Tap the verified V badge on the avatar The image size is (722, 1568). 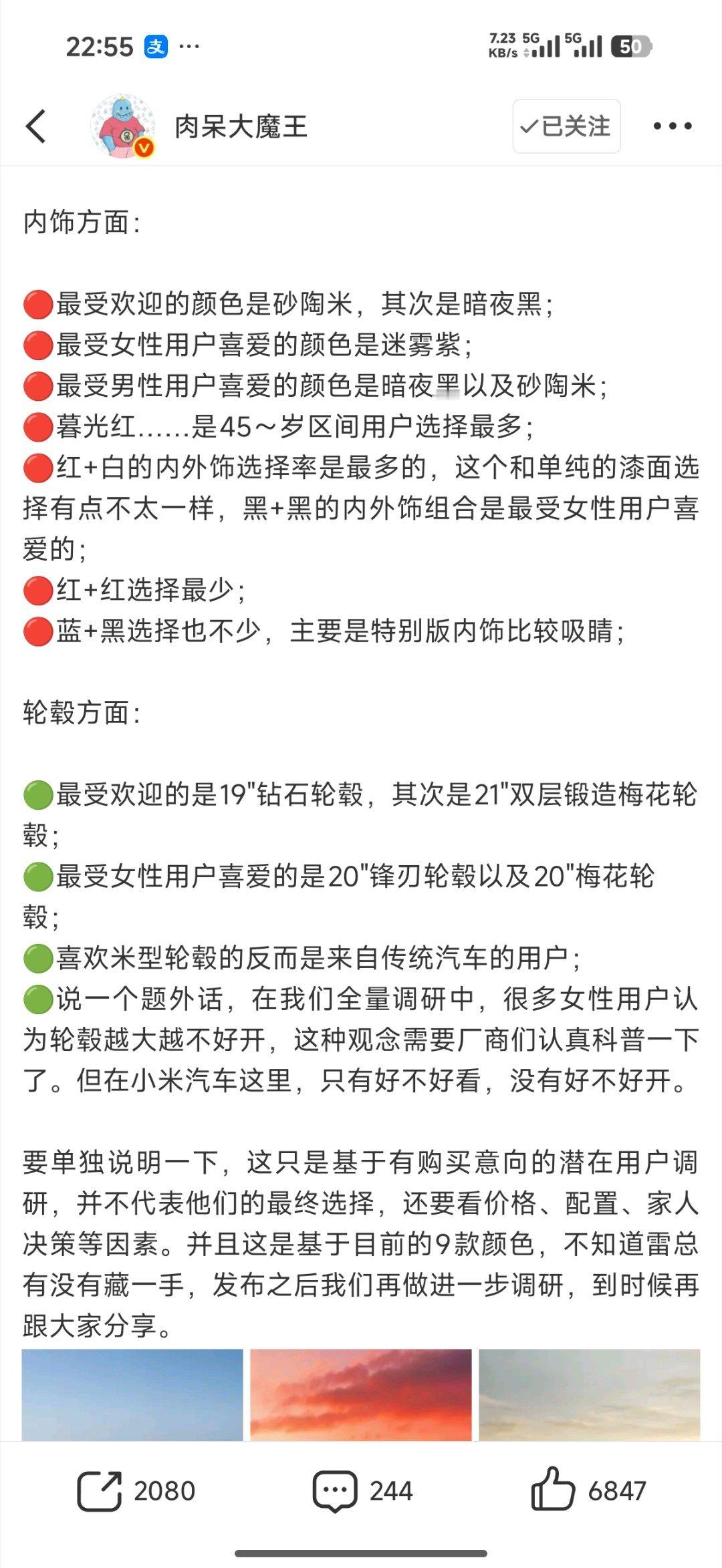click(142, 146)
